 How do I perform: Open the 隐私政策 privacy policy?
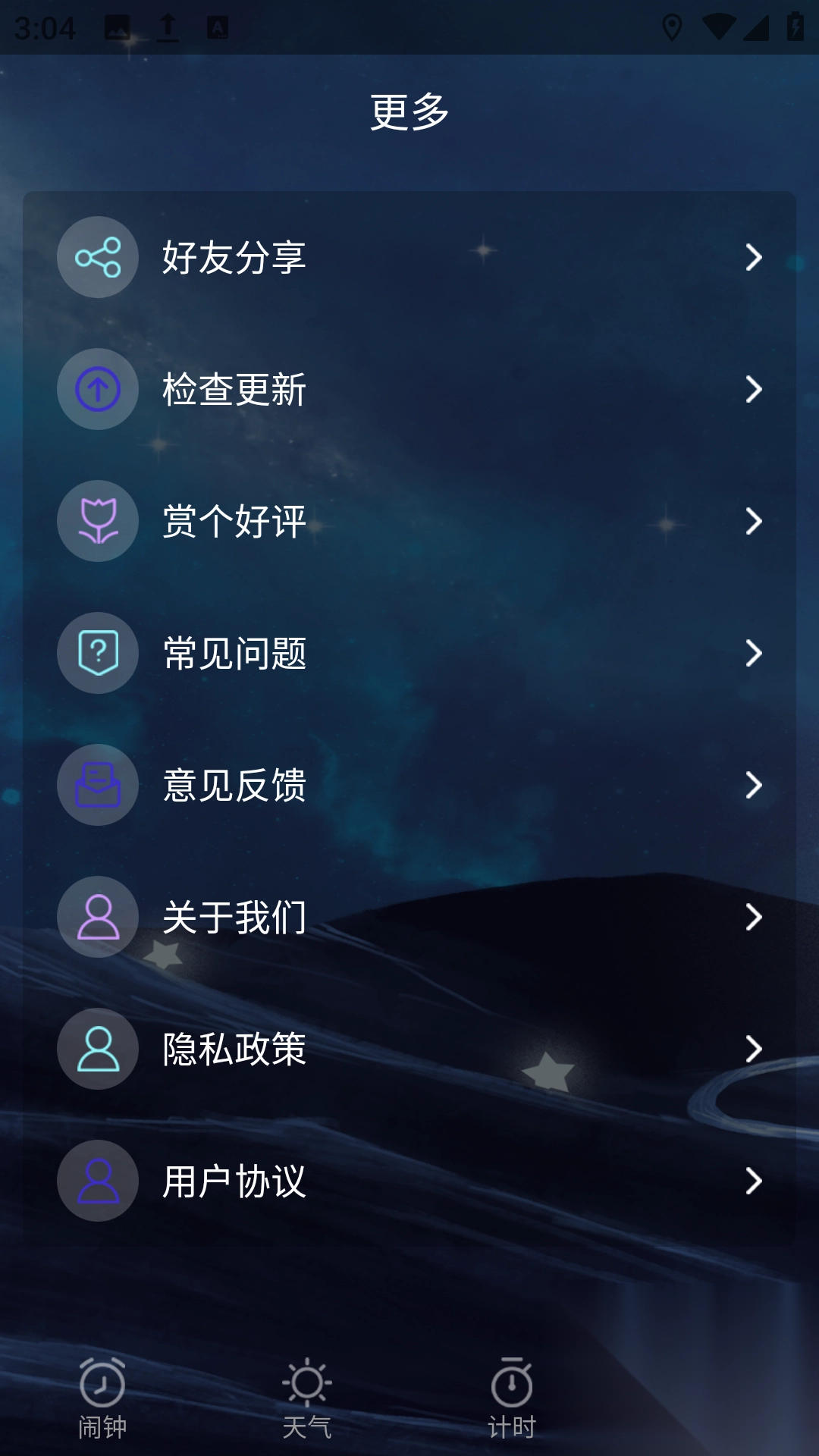409,1049
